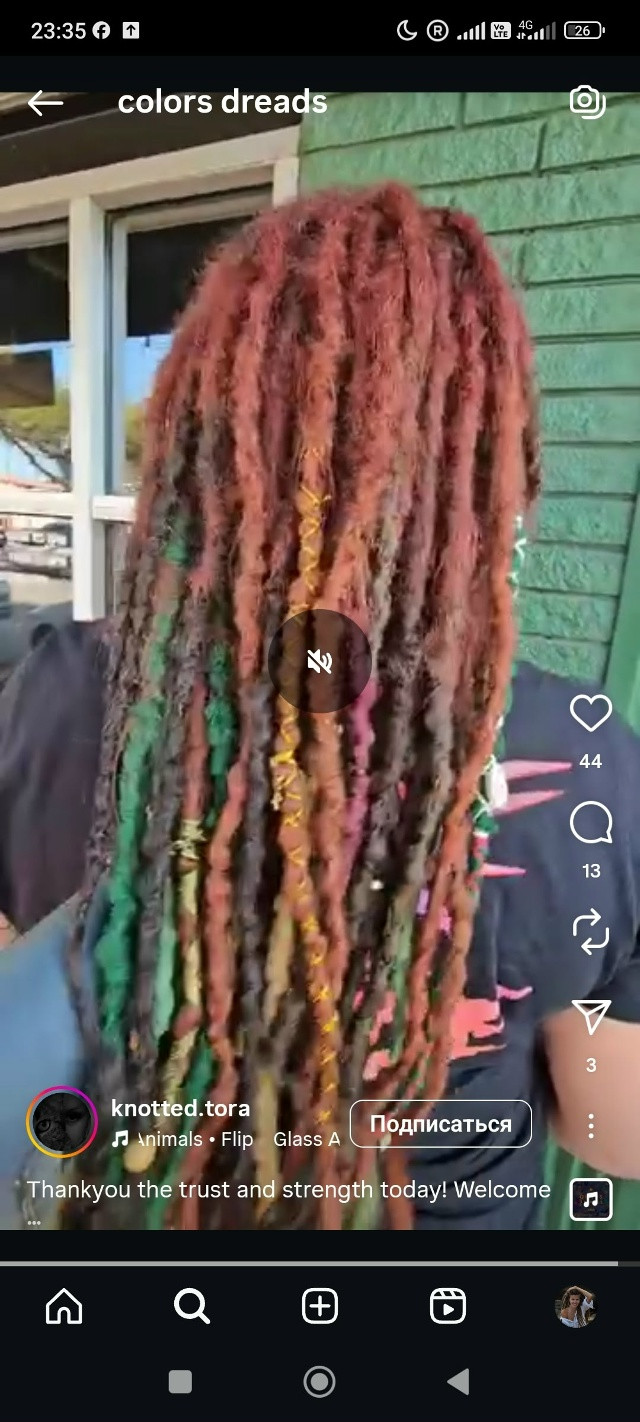Expand the caption starting with Thankyou
The height and width of the screenshot is (1422, 640).
point(289,1189)
